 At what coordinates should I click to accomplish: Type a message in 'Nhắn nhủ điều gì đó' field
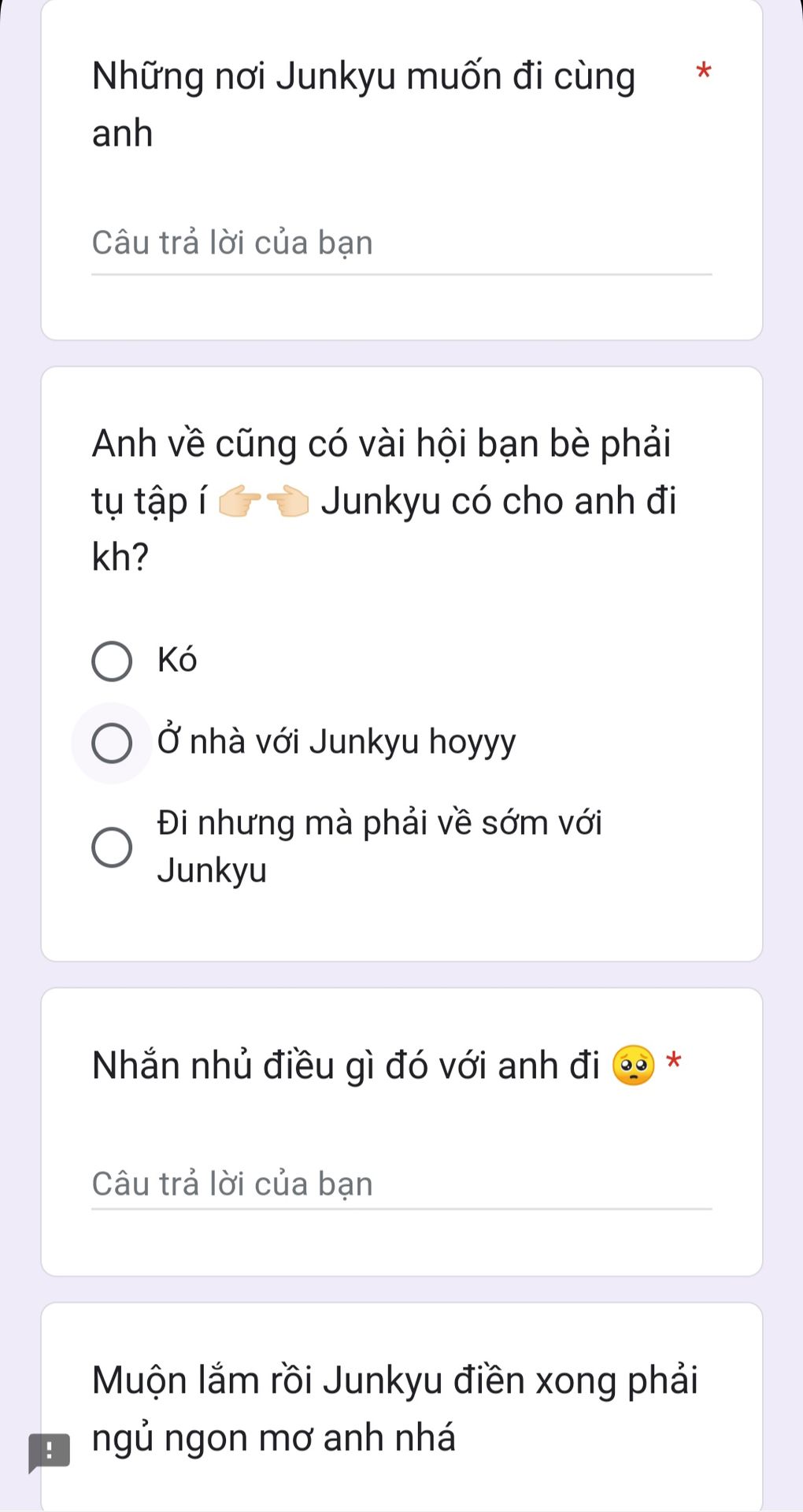[401, 1184]
